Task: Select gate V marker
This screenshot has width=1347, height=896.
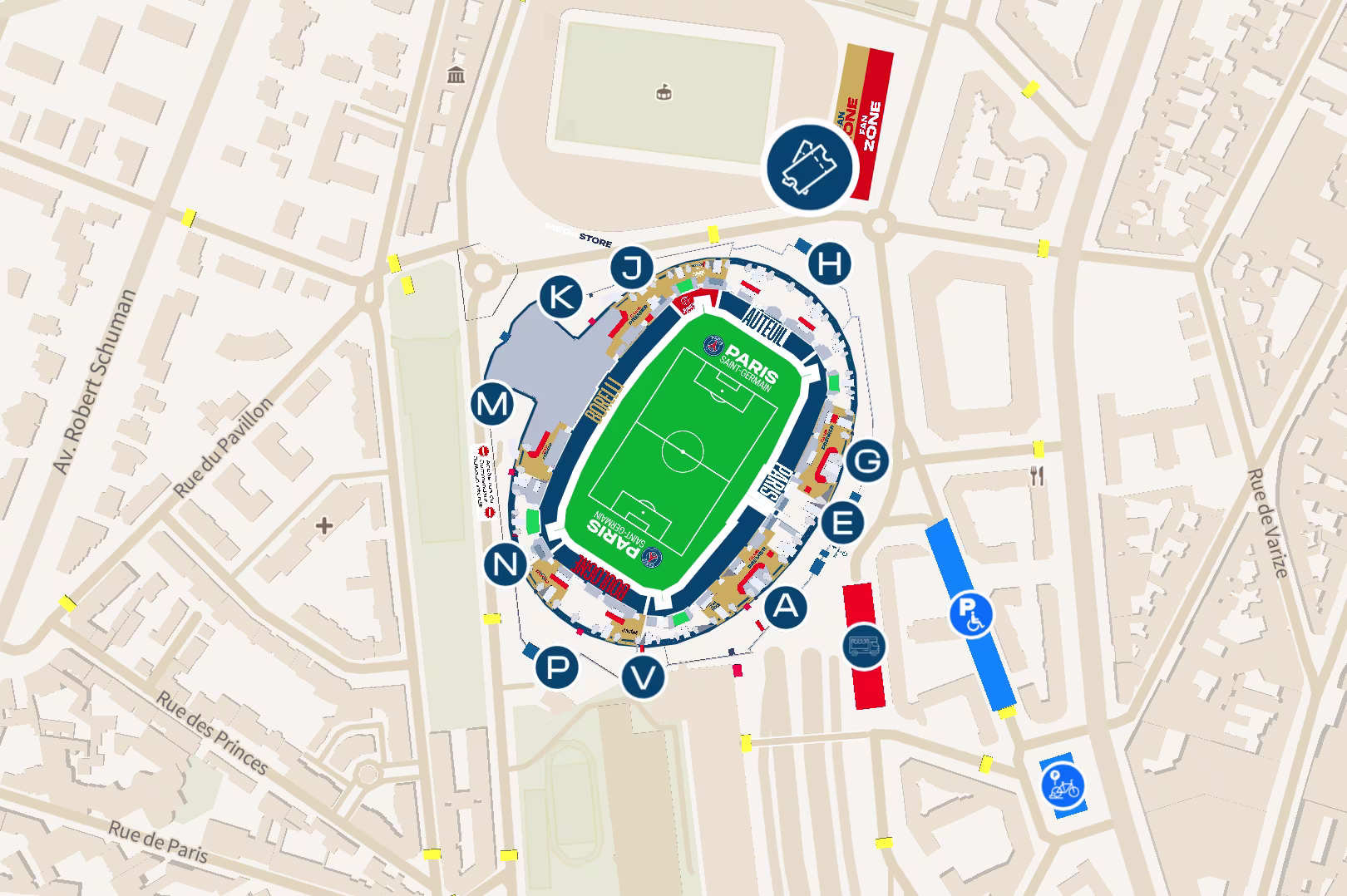Action: [x=644, y=677]
